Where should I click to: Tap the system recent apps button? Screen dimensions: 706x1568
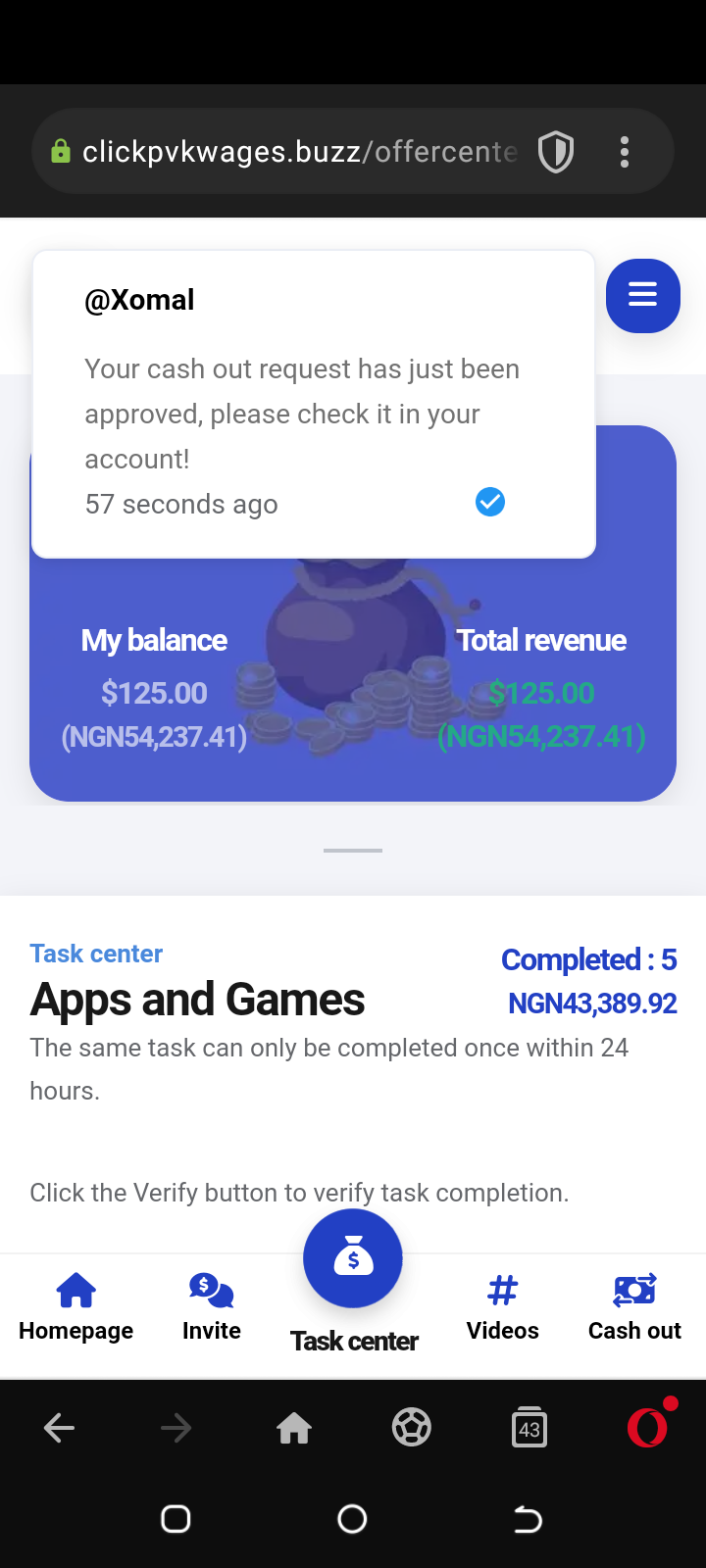tap(176, 1519)
